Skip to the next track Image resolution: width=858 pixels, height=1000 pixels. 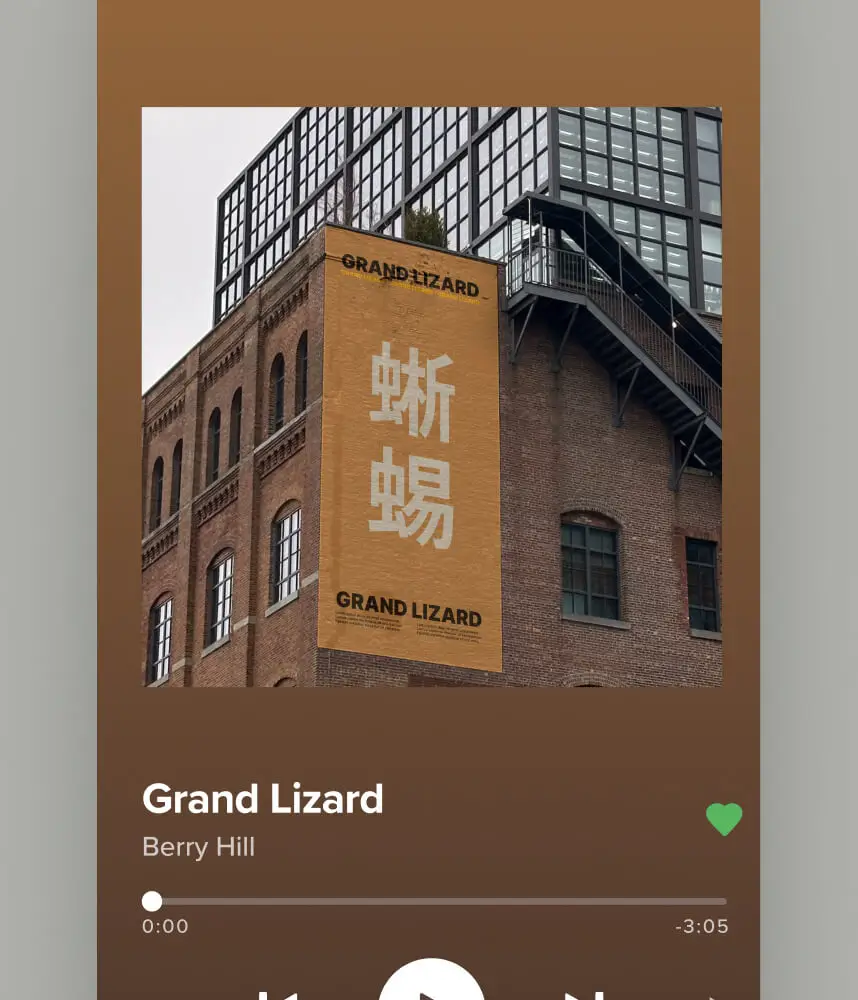[x=584, y=995]
